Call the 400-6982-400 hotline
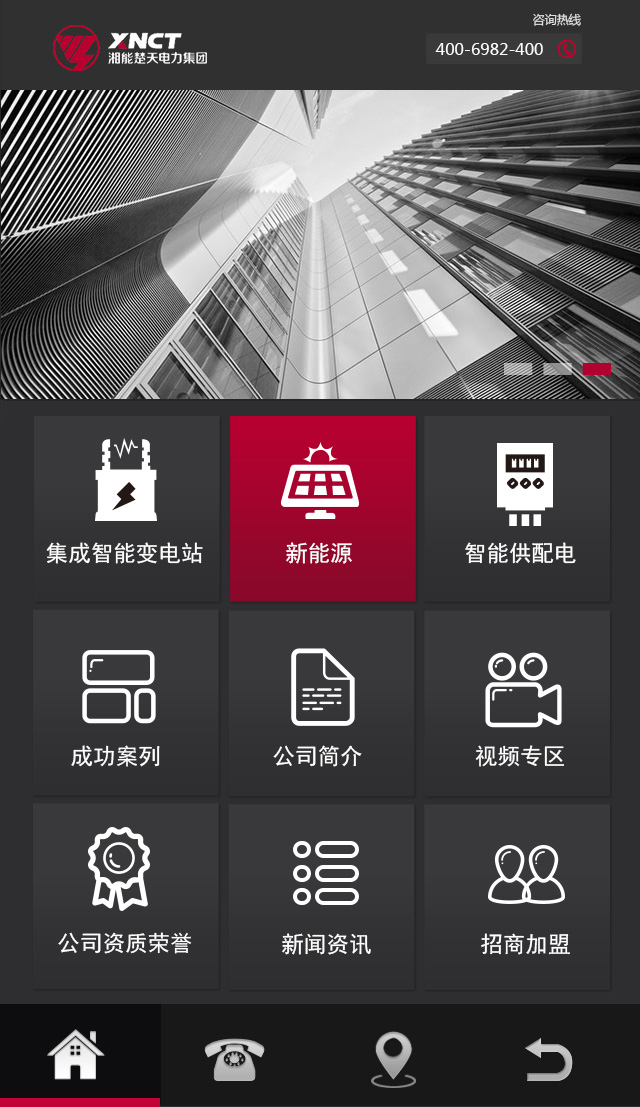This screenshot has width=640, height=1107. (x=503, y=49)
